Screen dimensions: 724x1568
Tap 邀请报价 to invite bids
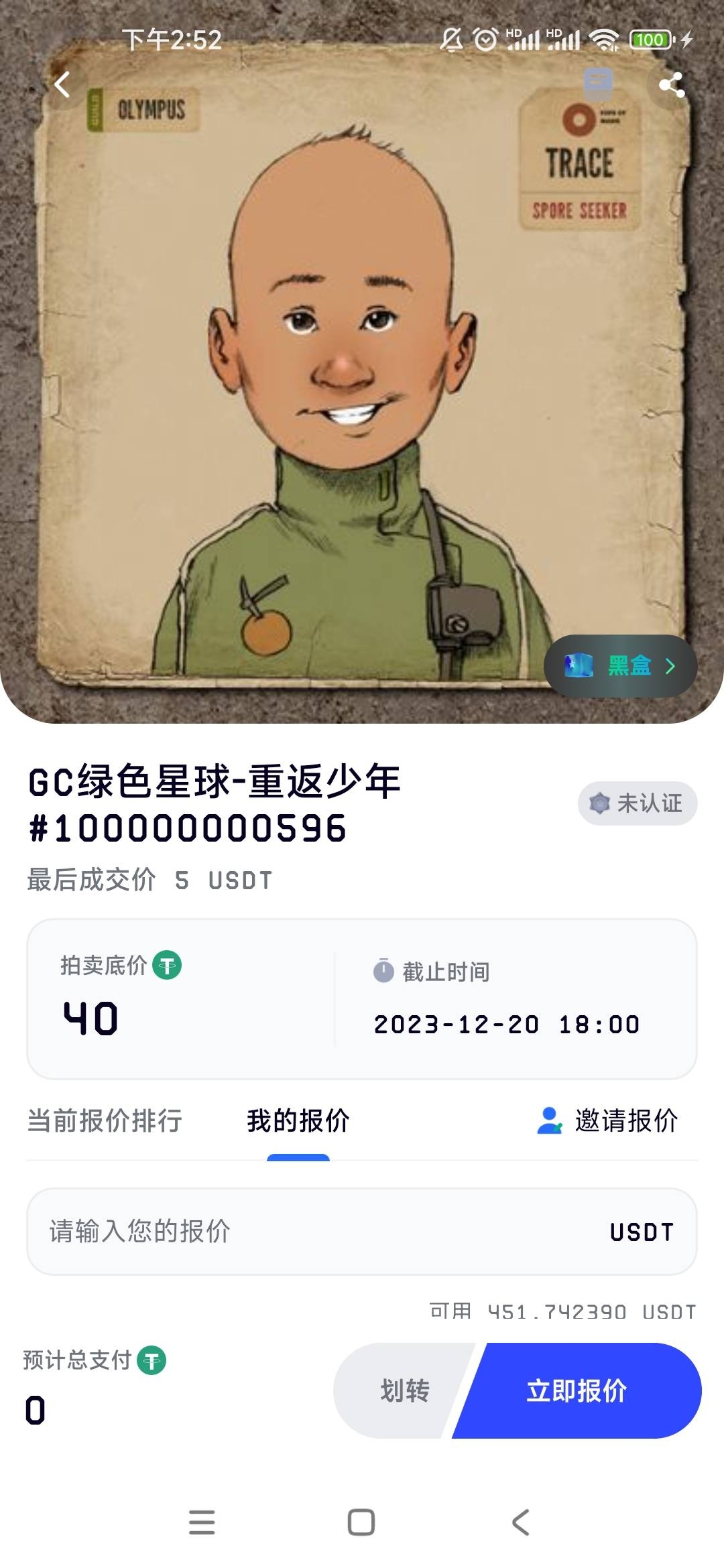point(608,1120)
